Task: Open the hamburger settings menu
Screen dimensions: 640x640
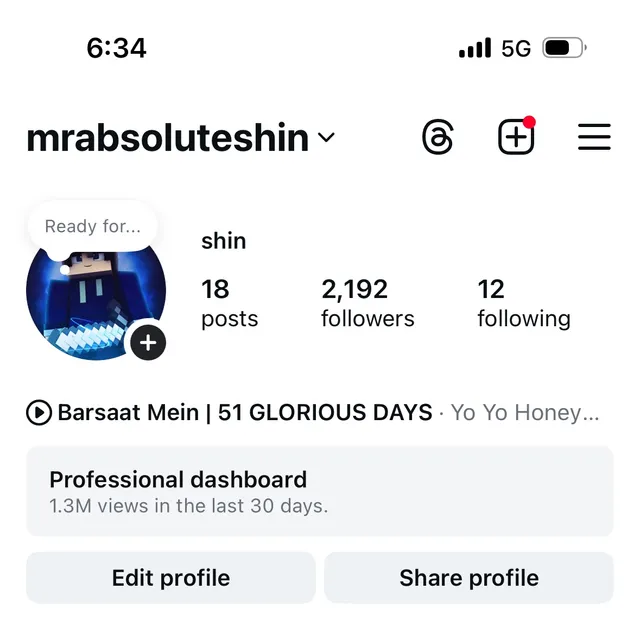Action: click(594, 138)
